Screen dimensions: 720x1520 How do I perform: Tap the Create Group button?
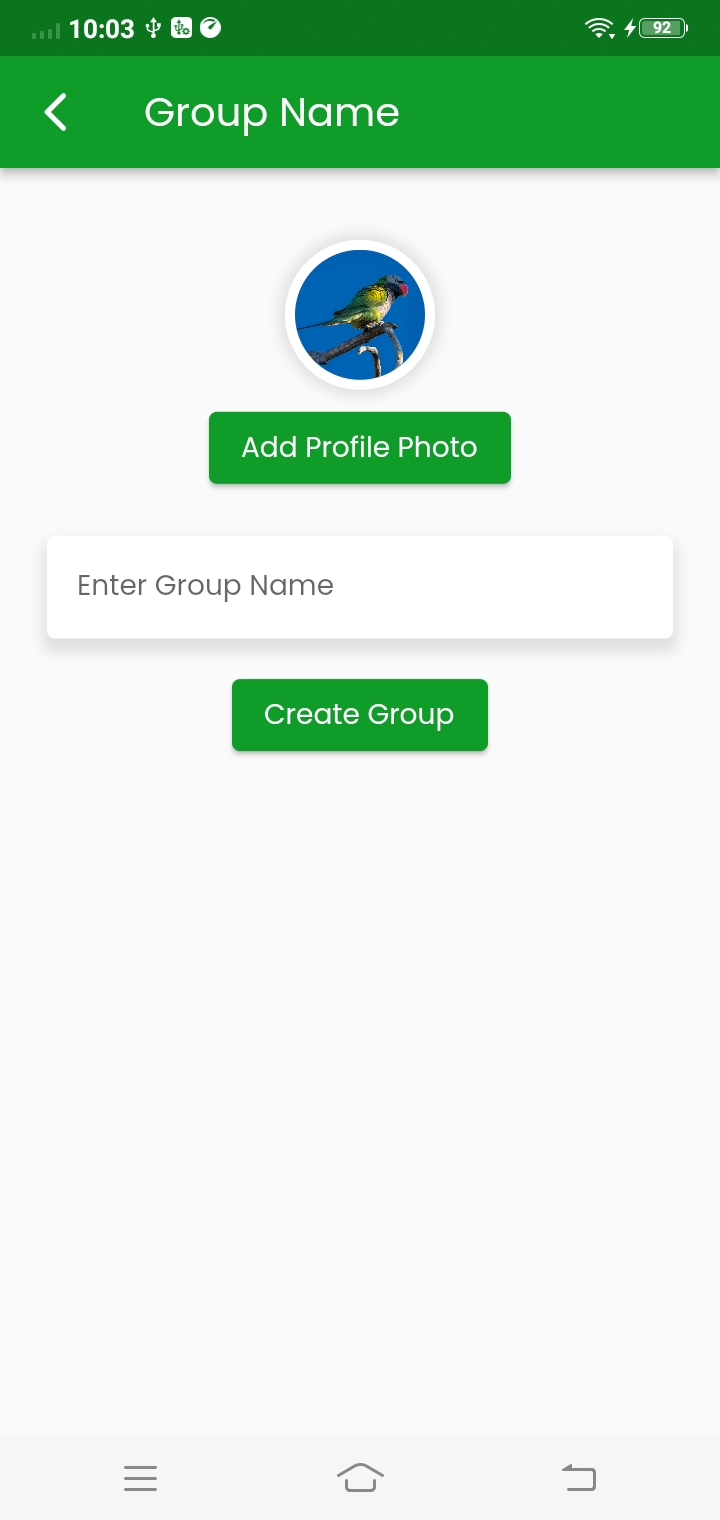(359, 715)
